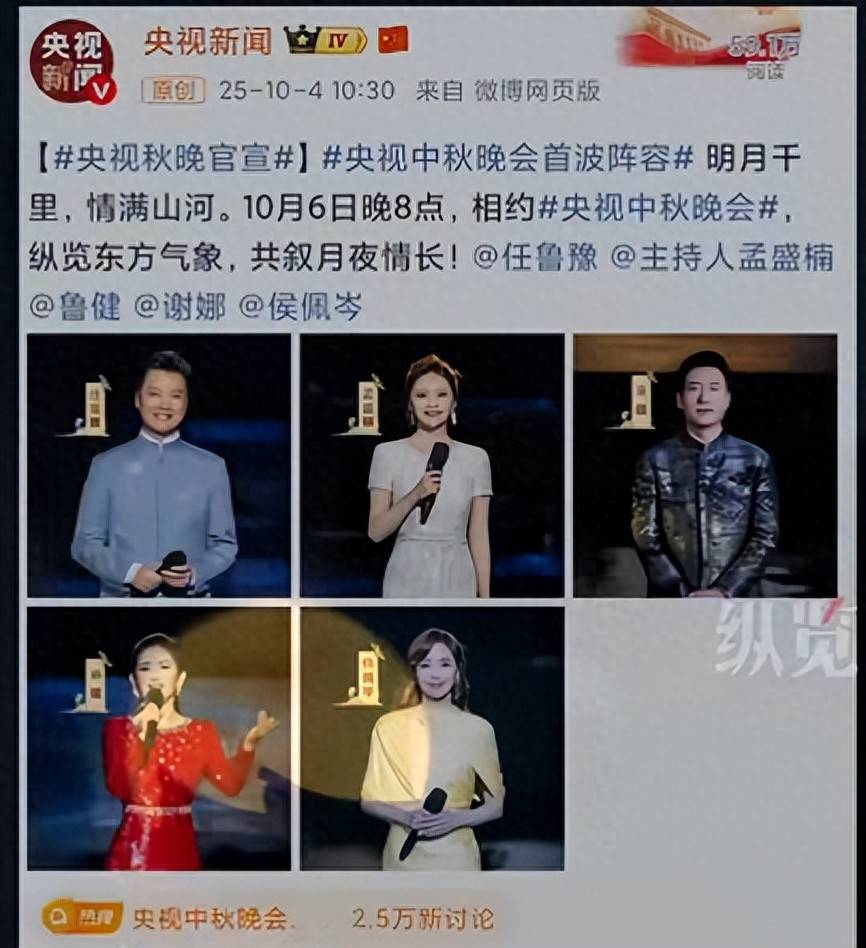Open the #央视秋晚官宣# hashtag
The image size is (866, 948).
tap(170, 159)
